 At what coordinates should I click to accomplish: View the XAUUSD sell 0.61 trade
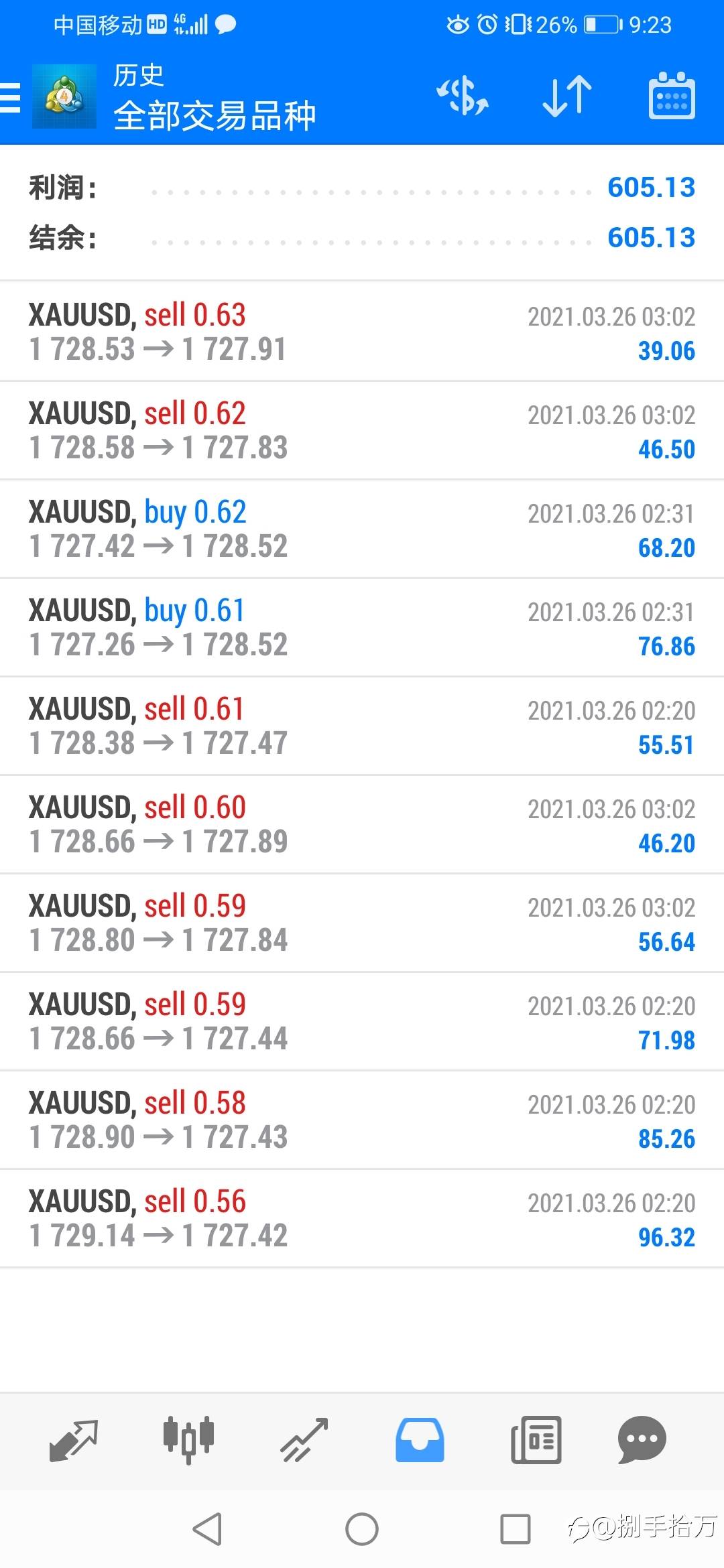[362, 726]
